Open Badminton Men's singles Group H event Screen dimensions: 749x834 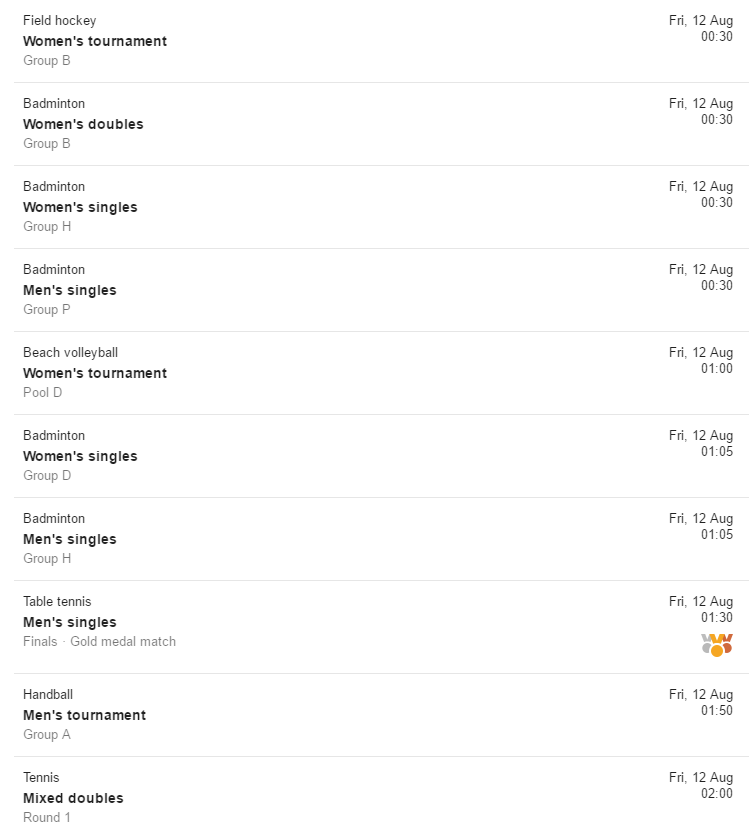[x=70, y=539]
